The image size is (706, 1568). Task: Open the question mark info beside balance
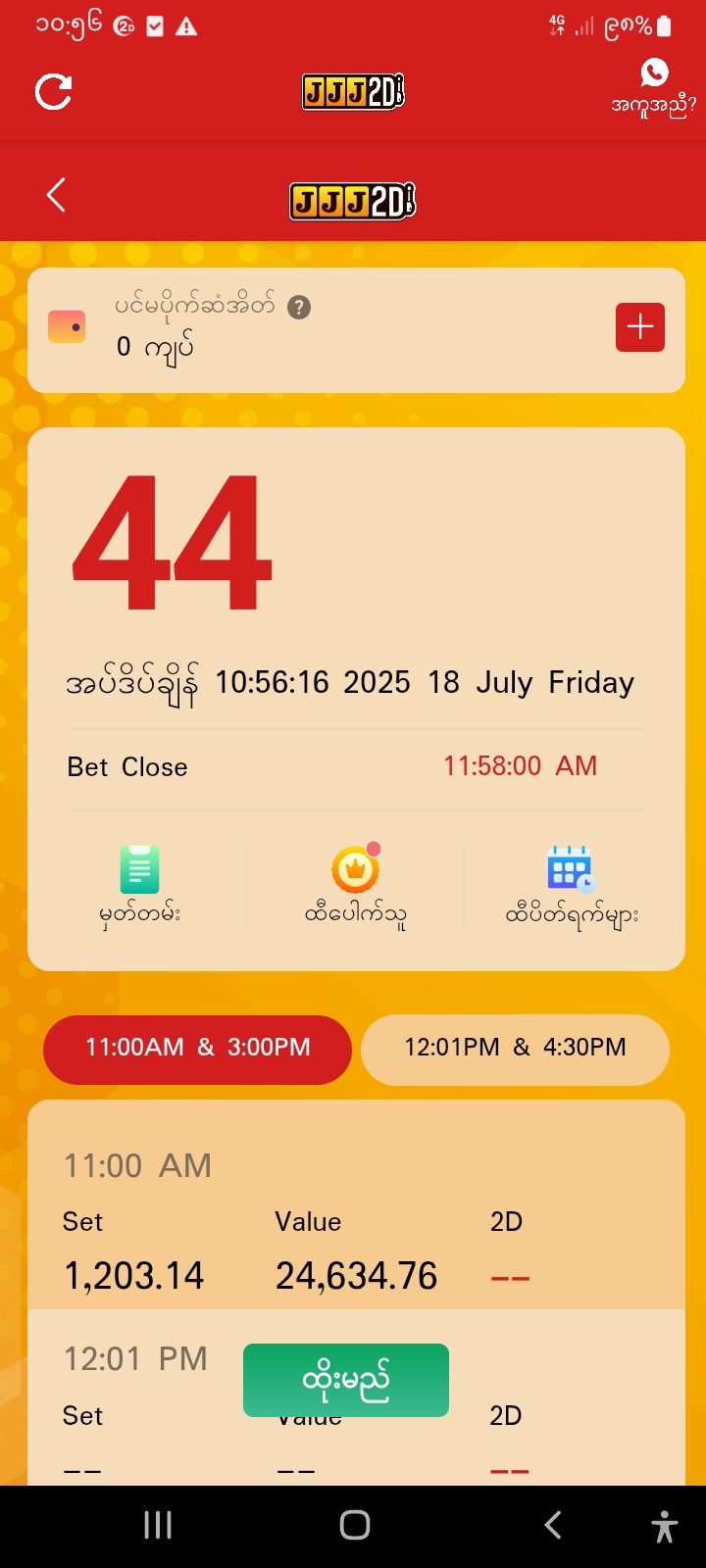pyautogui.click(x=299, y=307)
